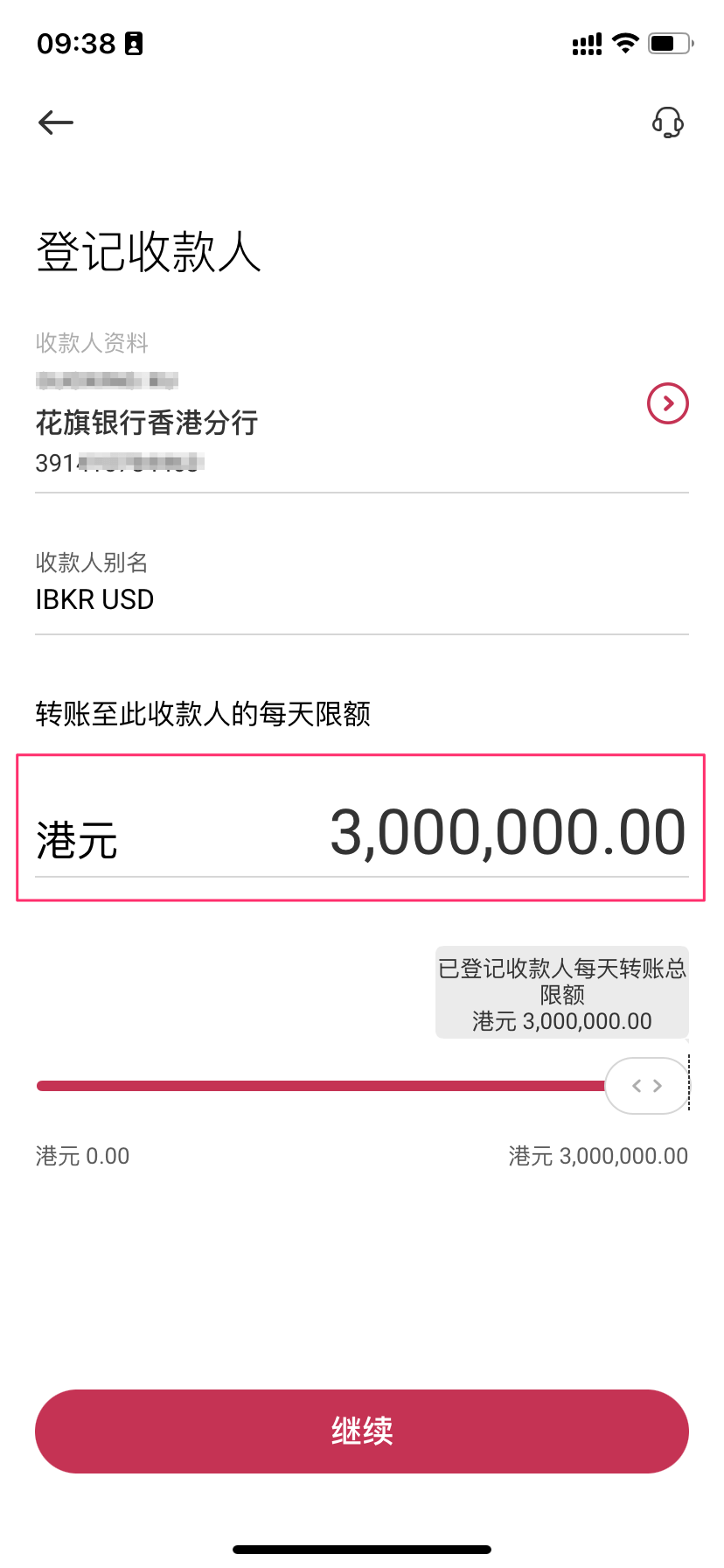The height and width of the screenshot is (1568, 724).
Task: Tap the 继续 button to continue
Action: tap(362, 1431)
